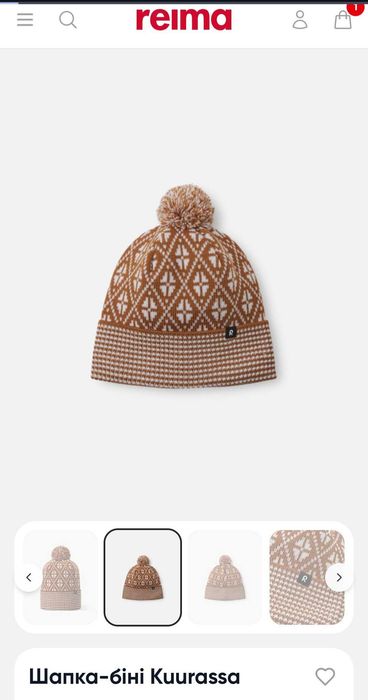Select the tall beige hat thumbnail
Screen dimensions: 368x700
pos(60,577)
